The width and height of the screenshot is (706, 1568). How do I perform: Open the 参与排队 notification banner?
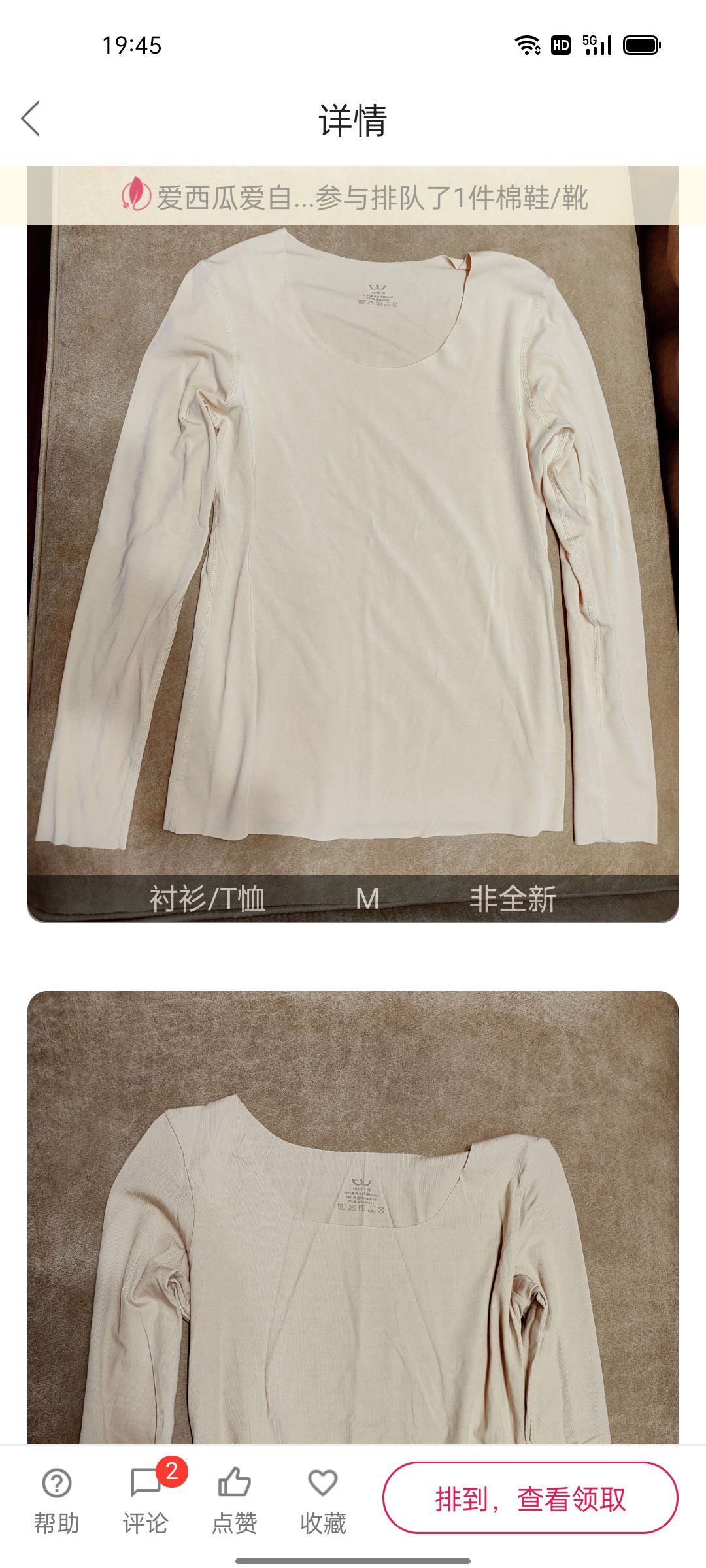[x=353, y=197]
